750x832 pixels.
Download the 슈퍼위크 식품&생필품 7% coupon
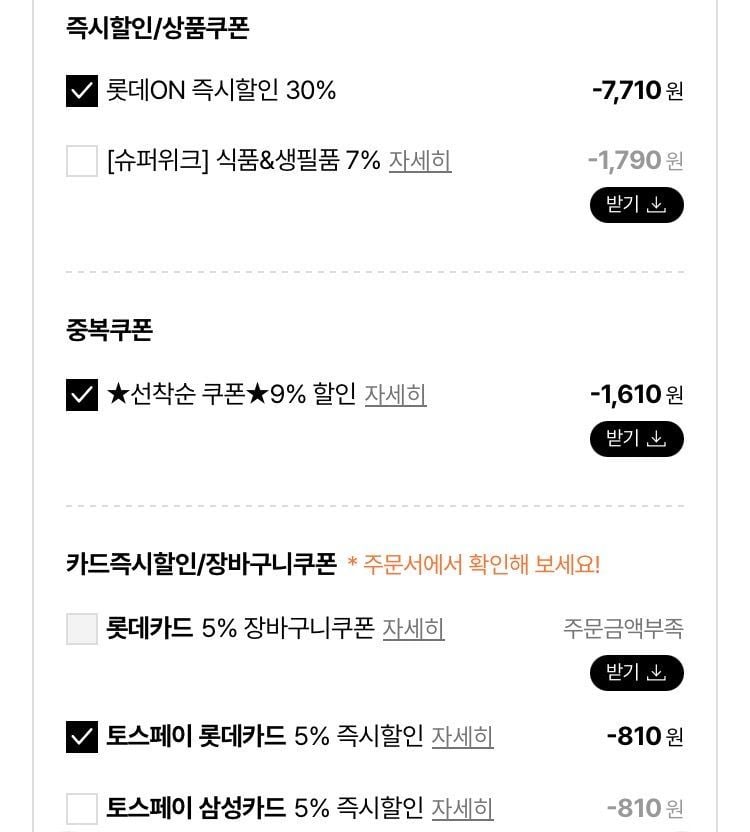(x=636, y=205)
